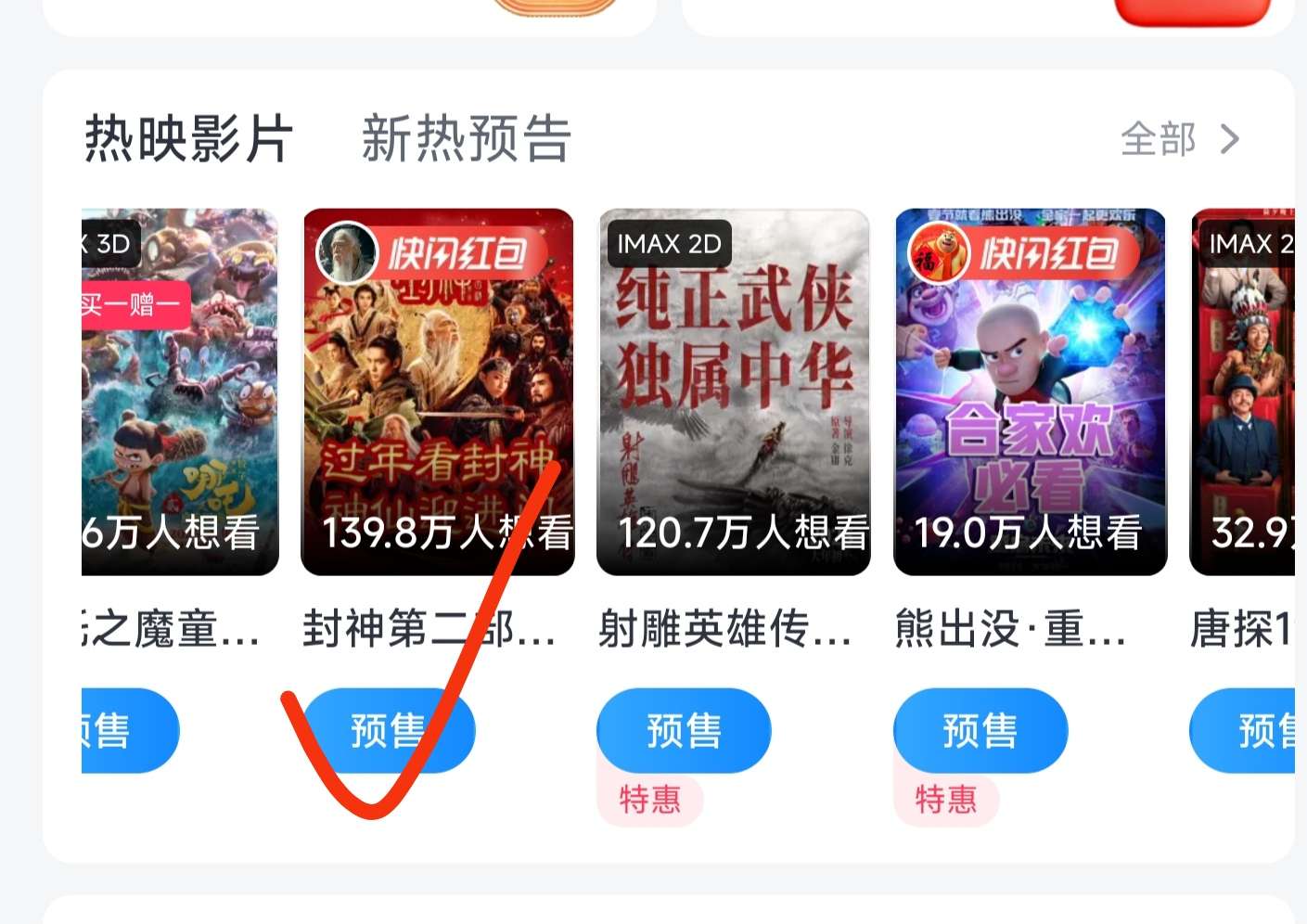The width and height of the screenshot is (1307, 924).
Task: Tap 预售 for 封神第二部
Action: coord(389,731)
